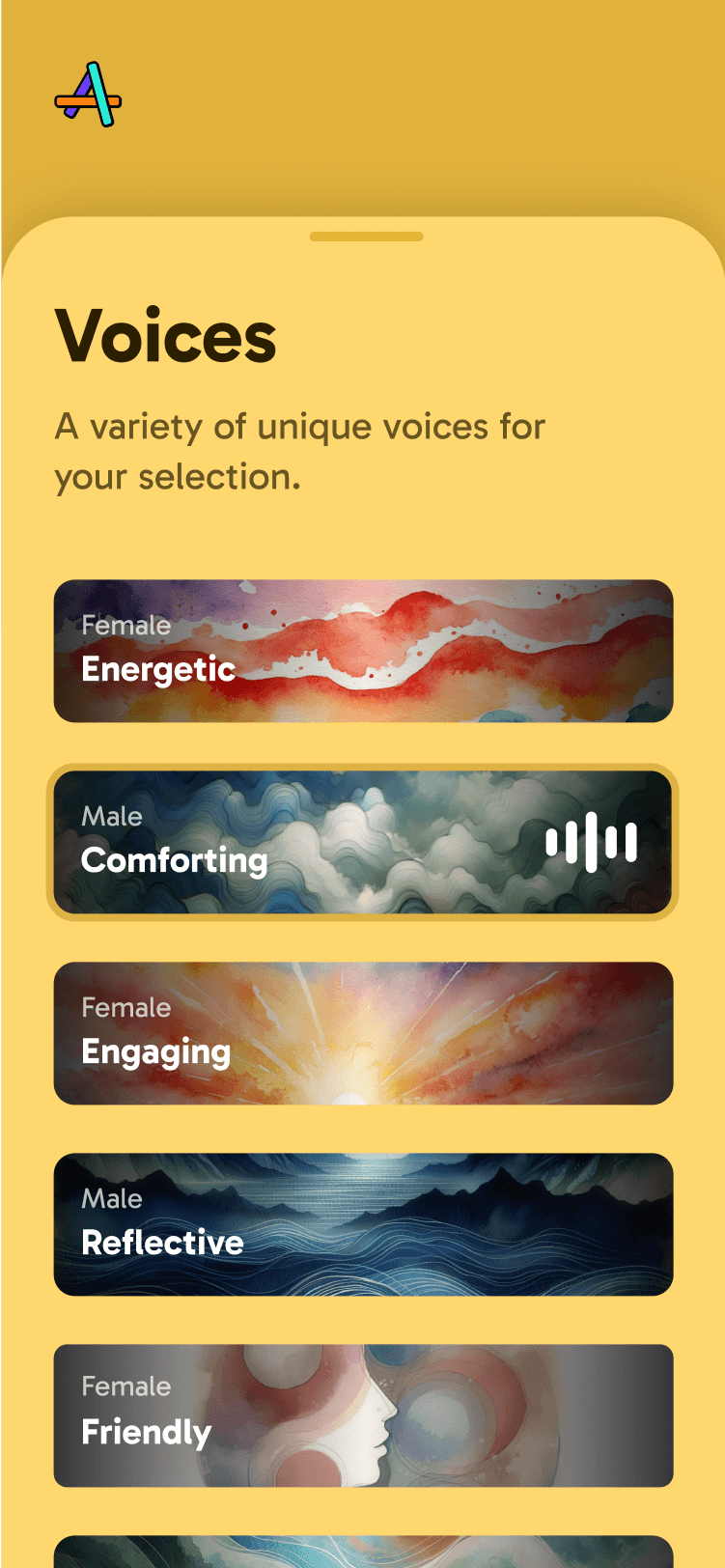This screenshot has height=1568, width=725.
Task: Play the Engaging female voice
Action: pyautogui.click(x=363, y=1033)
